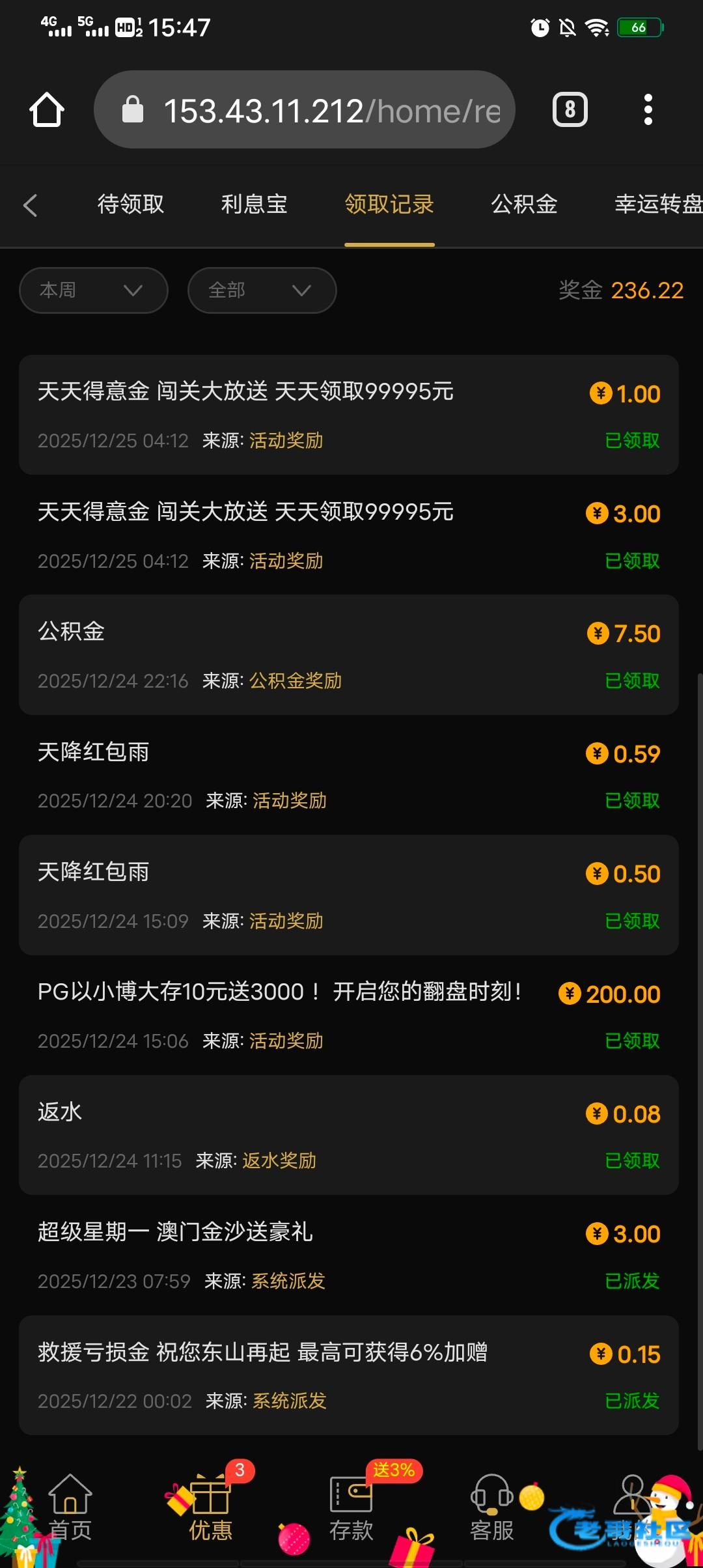Go to the browser home page

pos(47,109)
